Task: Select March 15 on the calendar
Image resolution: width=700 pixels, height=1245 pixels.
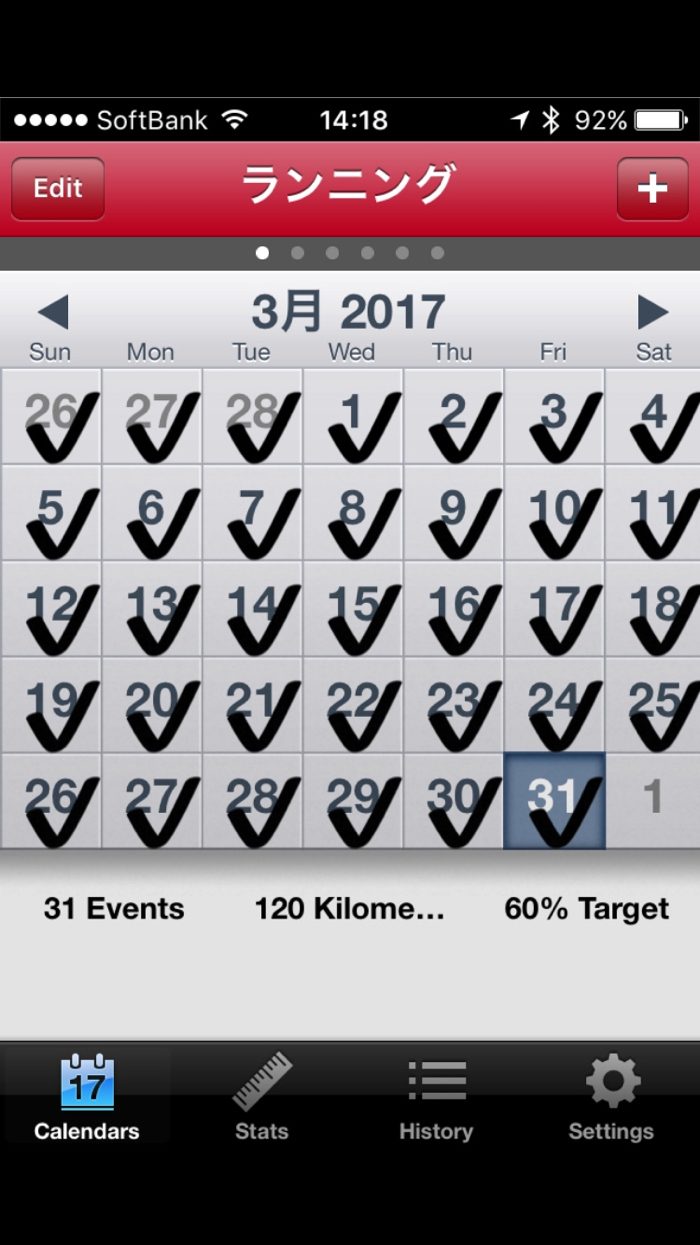Action: (x=353, y=609)
